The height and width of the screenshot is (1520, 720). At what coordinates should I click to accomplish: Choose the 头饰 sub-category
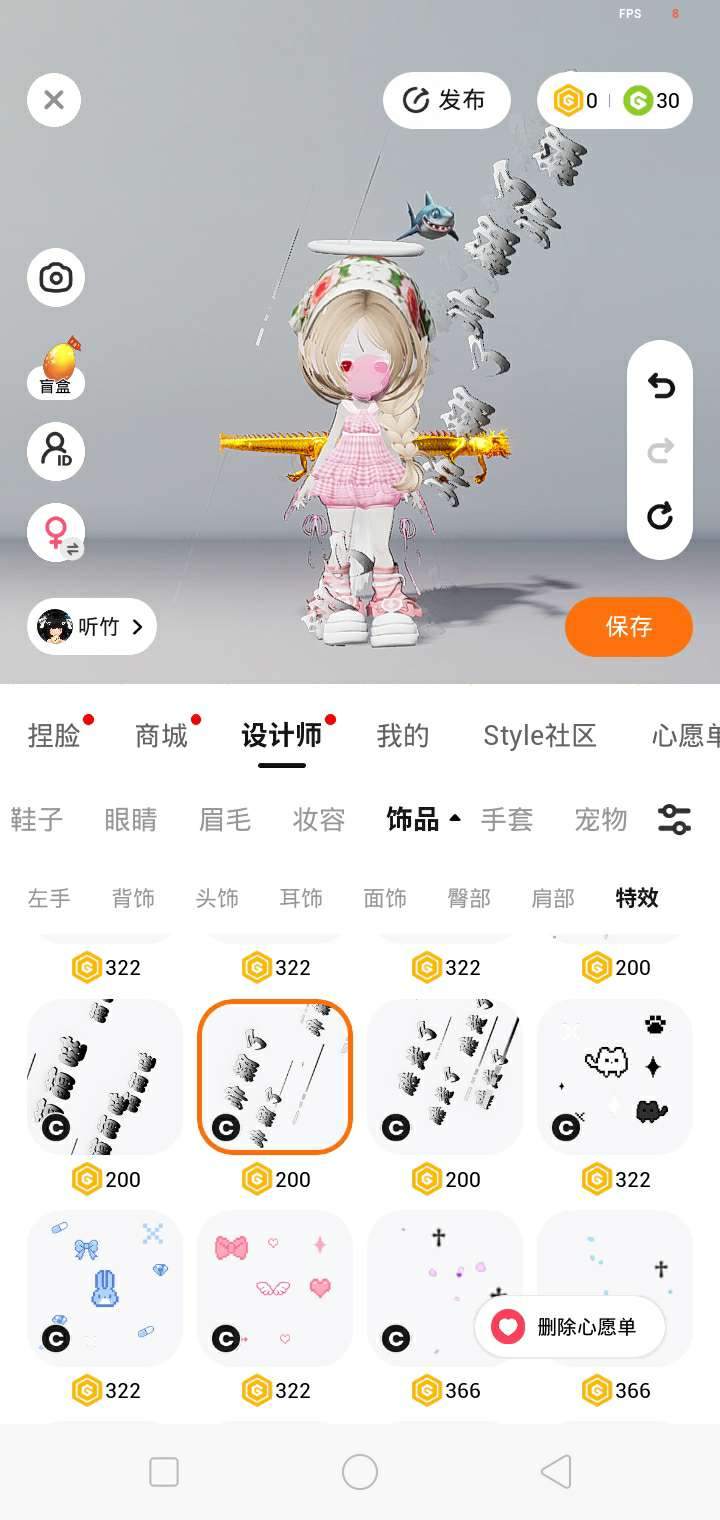point(217,898)
